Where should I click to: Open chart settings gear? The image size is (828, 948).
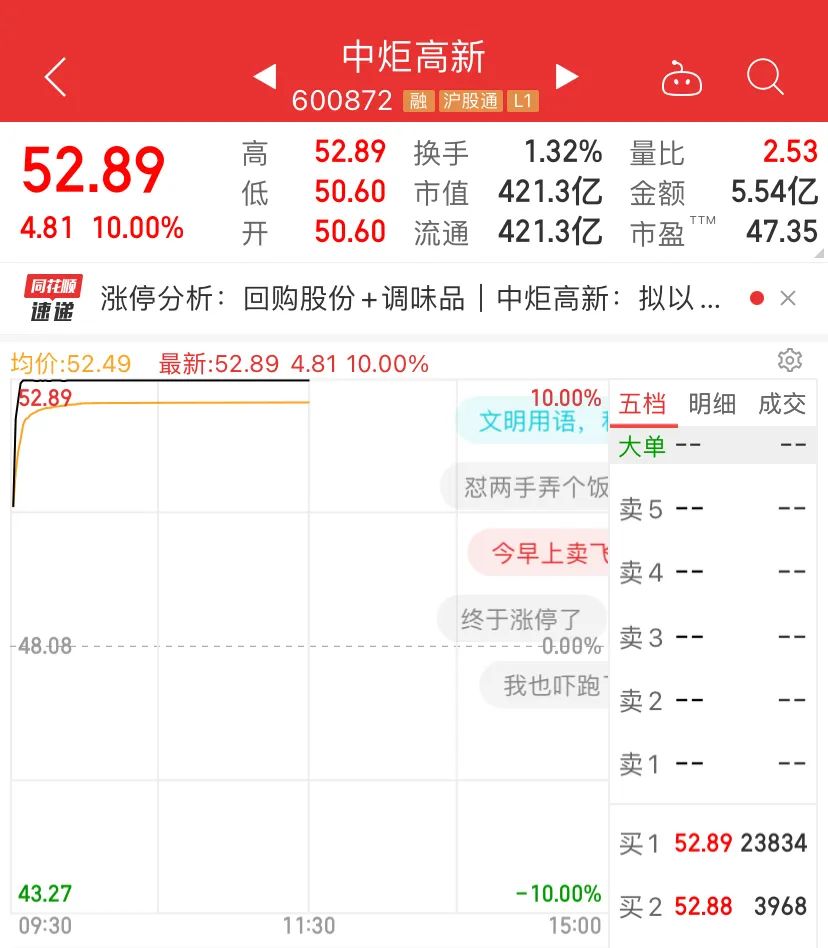[790, 360]
